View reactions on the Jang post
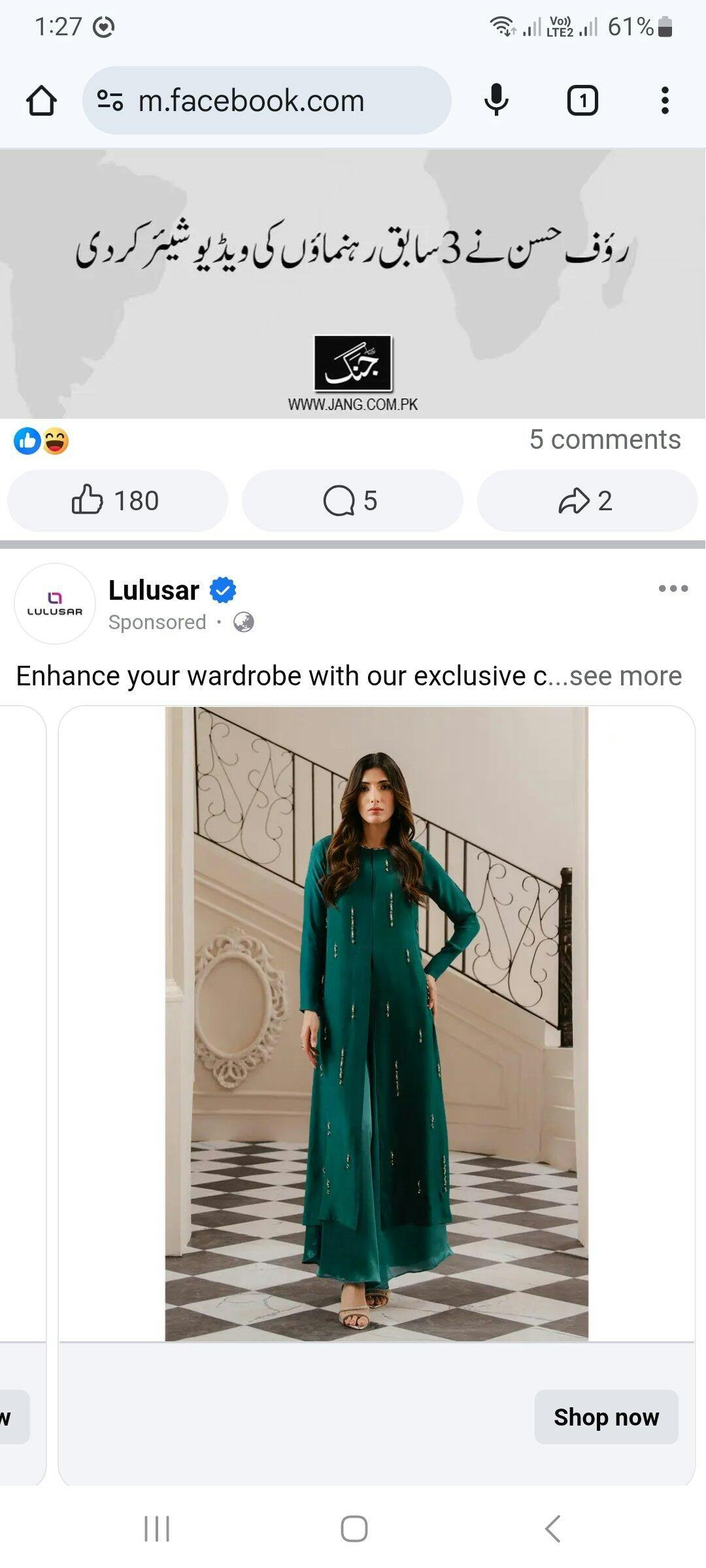This screenshot has width=706, height=1568. click(41, 441)
